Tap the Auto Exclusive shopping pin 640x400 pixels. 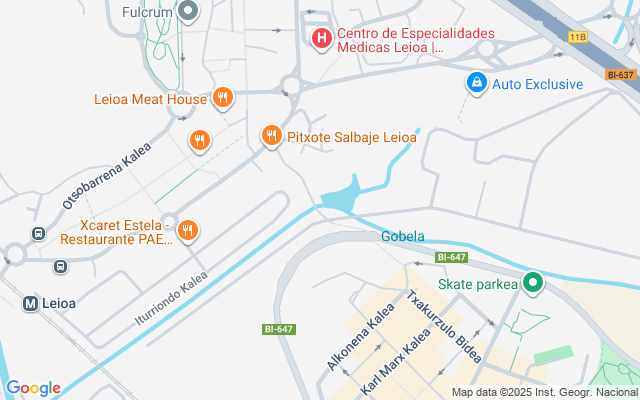[x=477, y=84]
